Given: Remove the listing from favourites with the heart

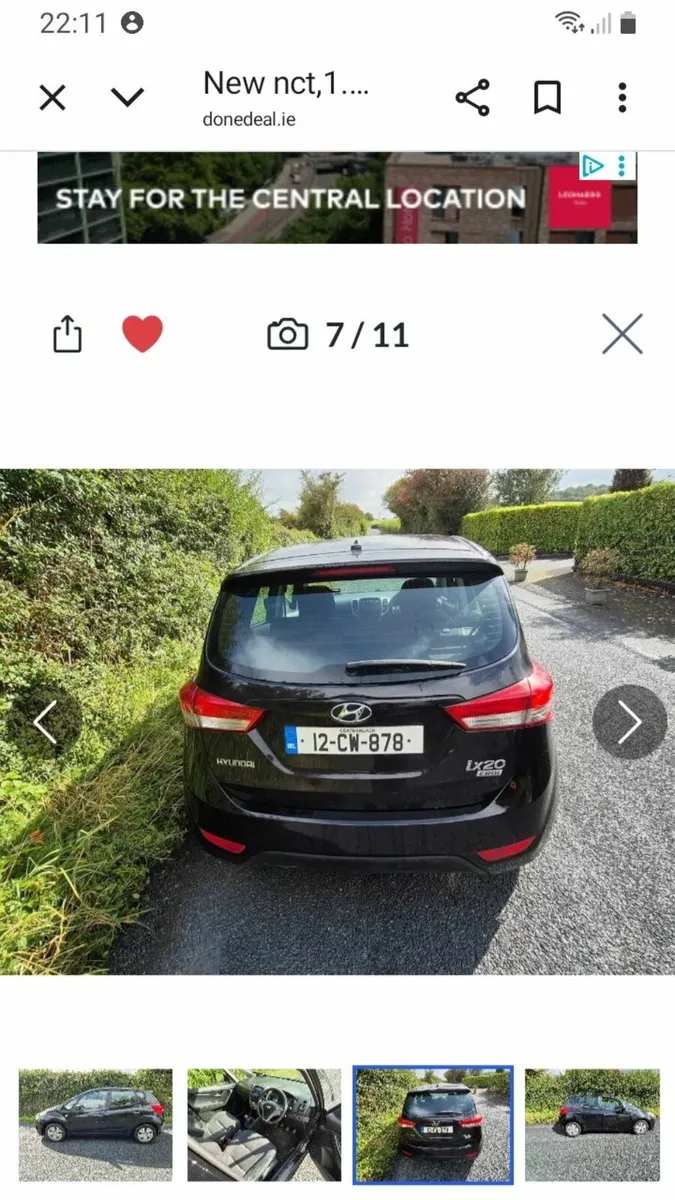Looking at the screenshot, I should point(142,334).
